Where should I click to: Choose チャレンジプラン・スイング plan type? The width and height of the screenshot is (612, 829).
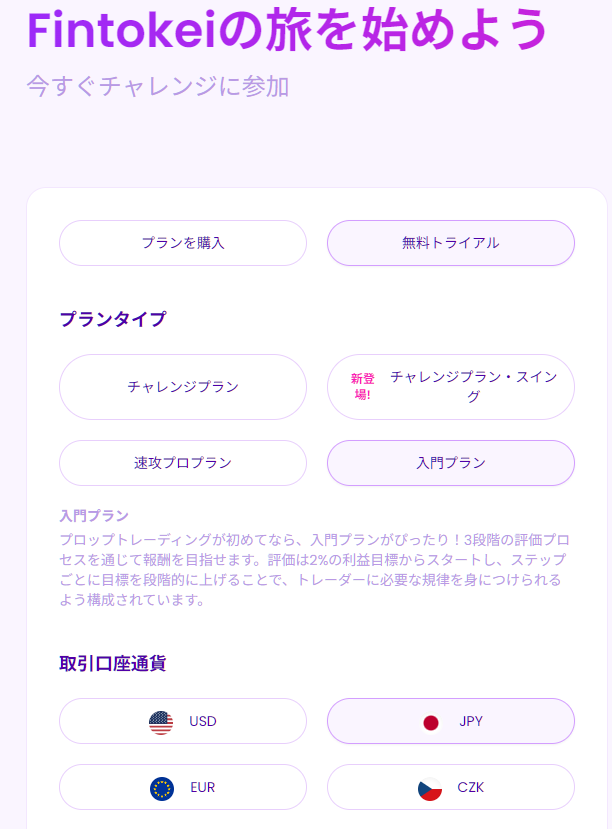(450, 387)
